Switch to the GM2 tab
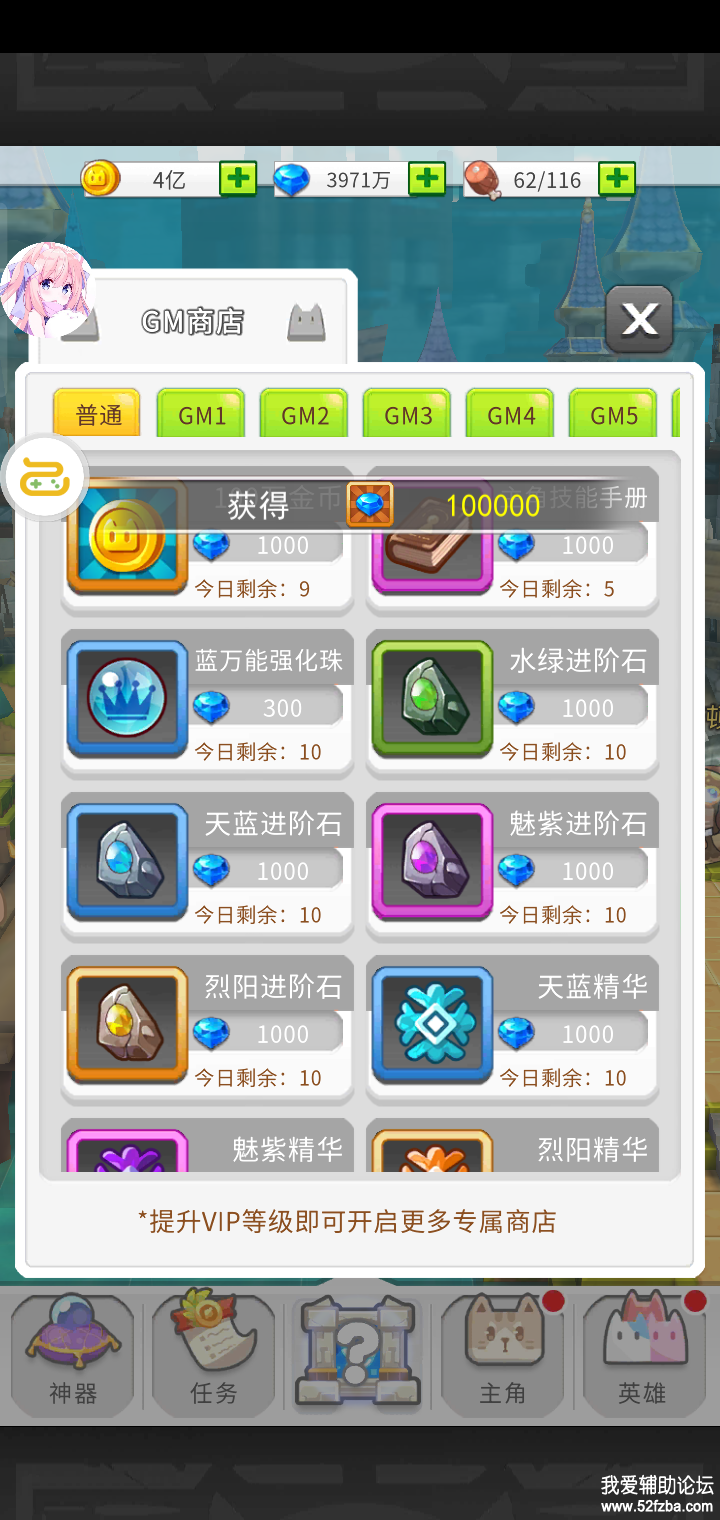Viewport: 720px width, 1520px height. [x=305, y=414]
